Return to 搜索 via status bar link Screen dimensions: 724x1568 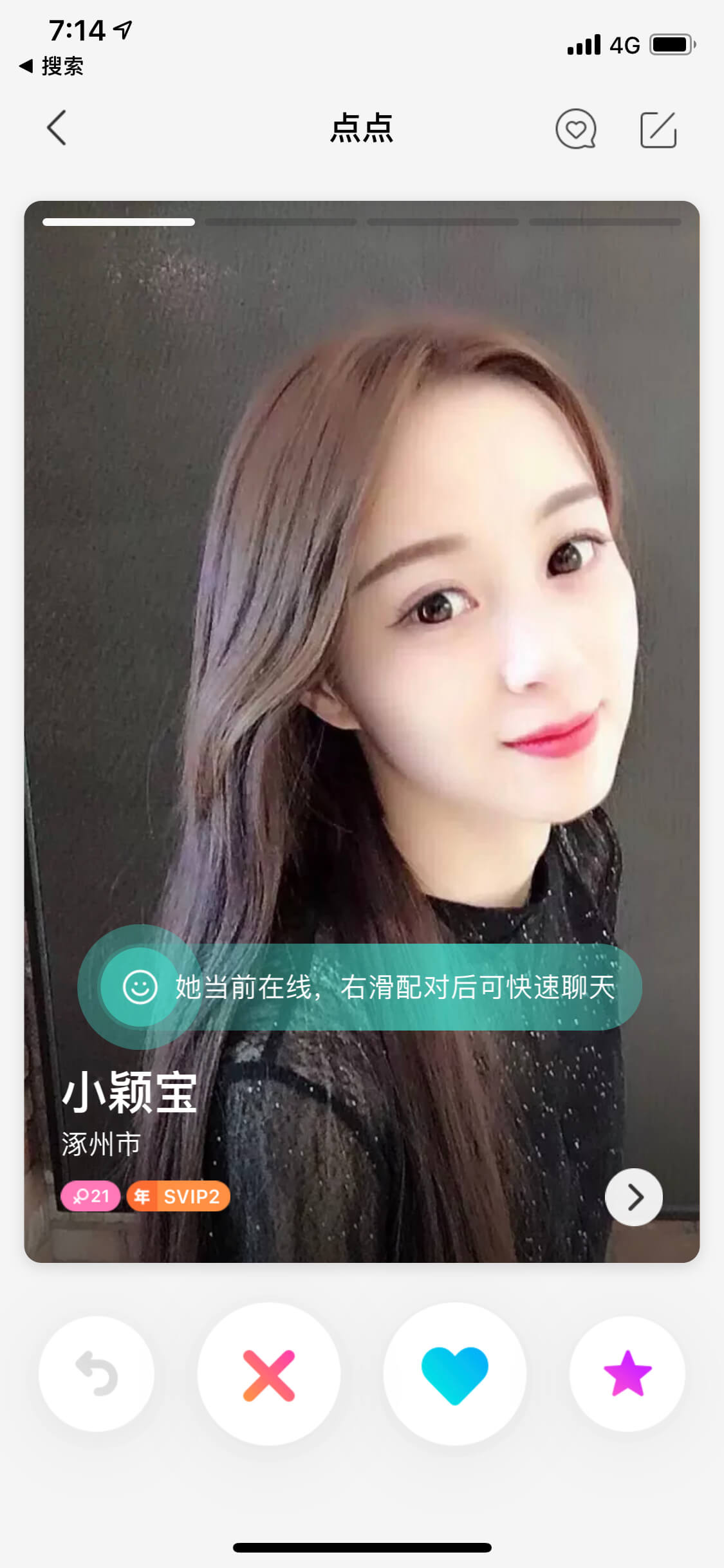51,66
